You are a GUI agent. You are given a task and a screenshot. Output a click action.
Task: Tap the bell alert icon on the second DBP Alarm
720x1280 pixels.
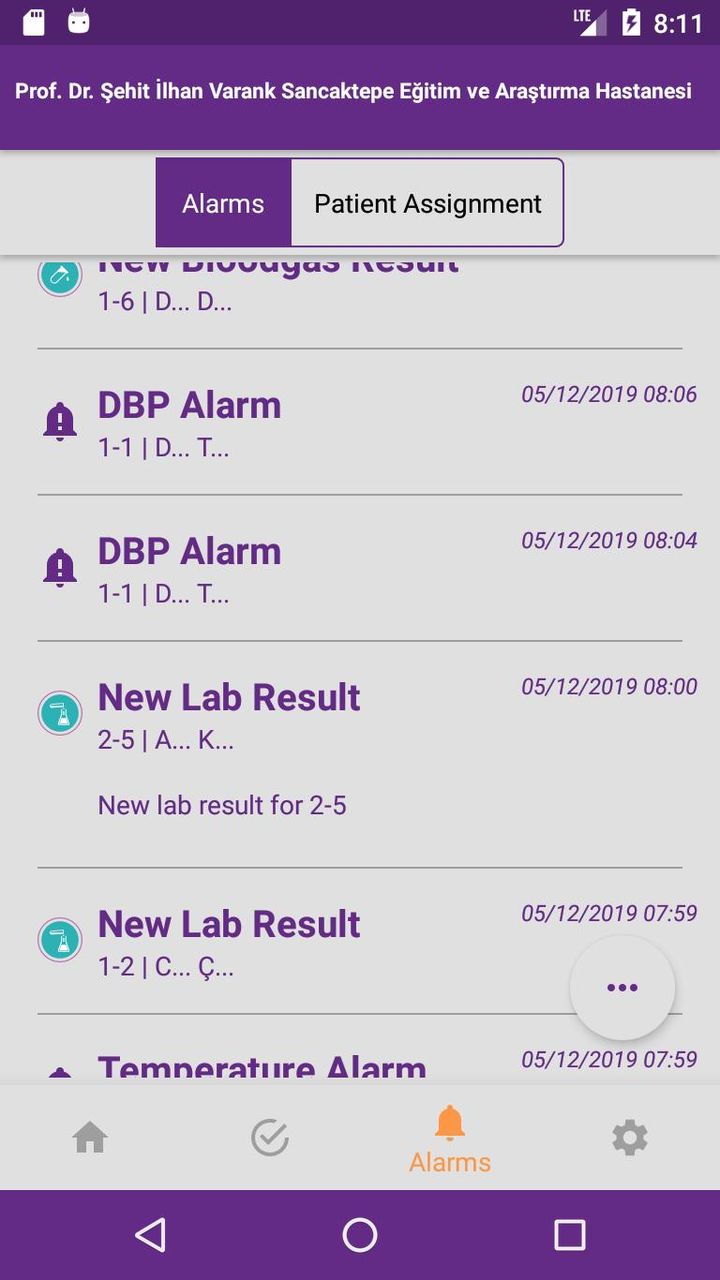pos(60,566)
